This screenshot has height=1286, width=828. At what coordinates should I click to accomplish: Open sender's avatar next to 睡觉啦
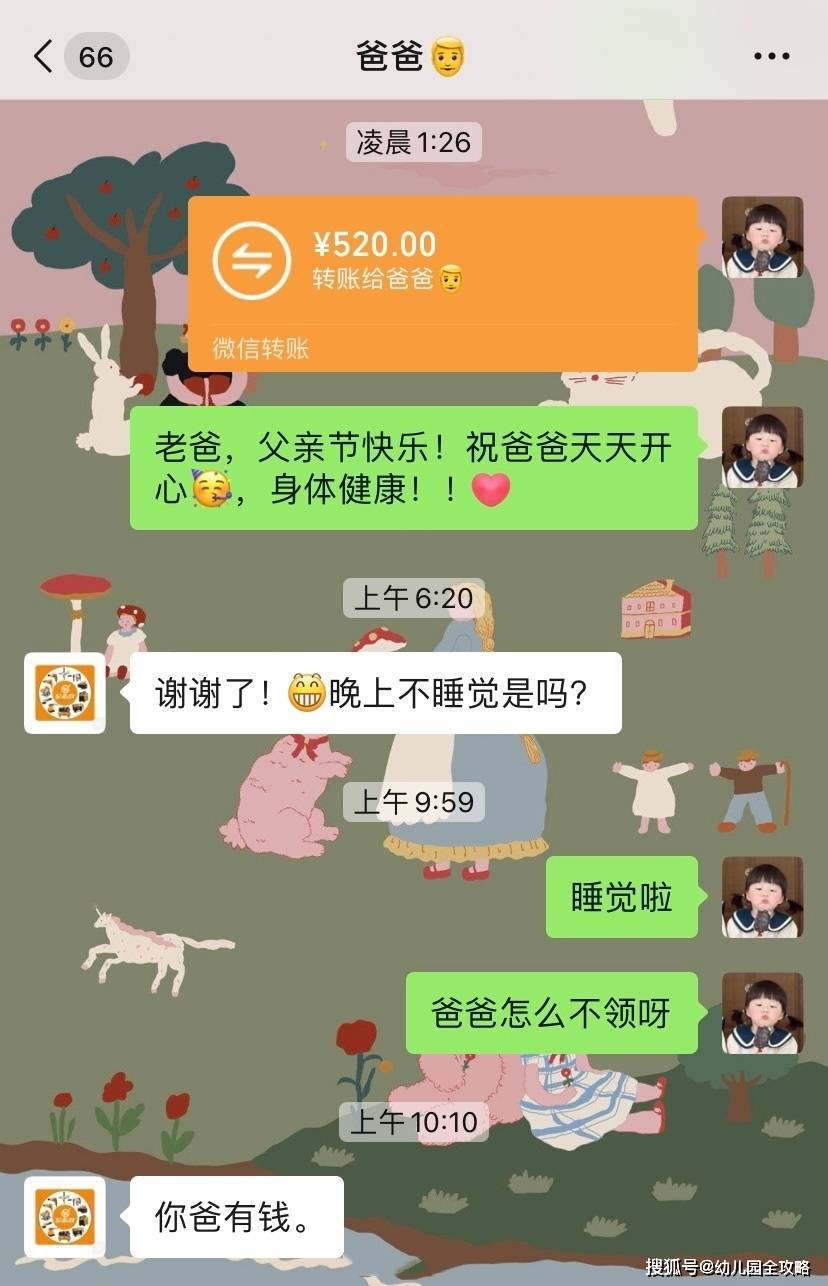point(762,897)
